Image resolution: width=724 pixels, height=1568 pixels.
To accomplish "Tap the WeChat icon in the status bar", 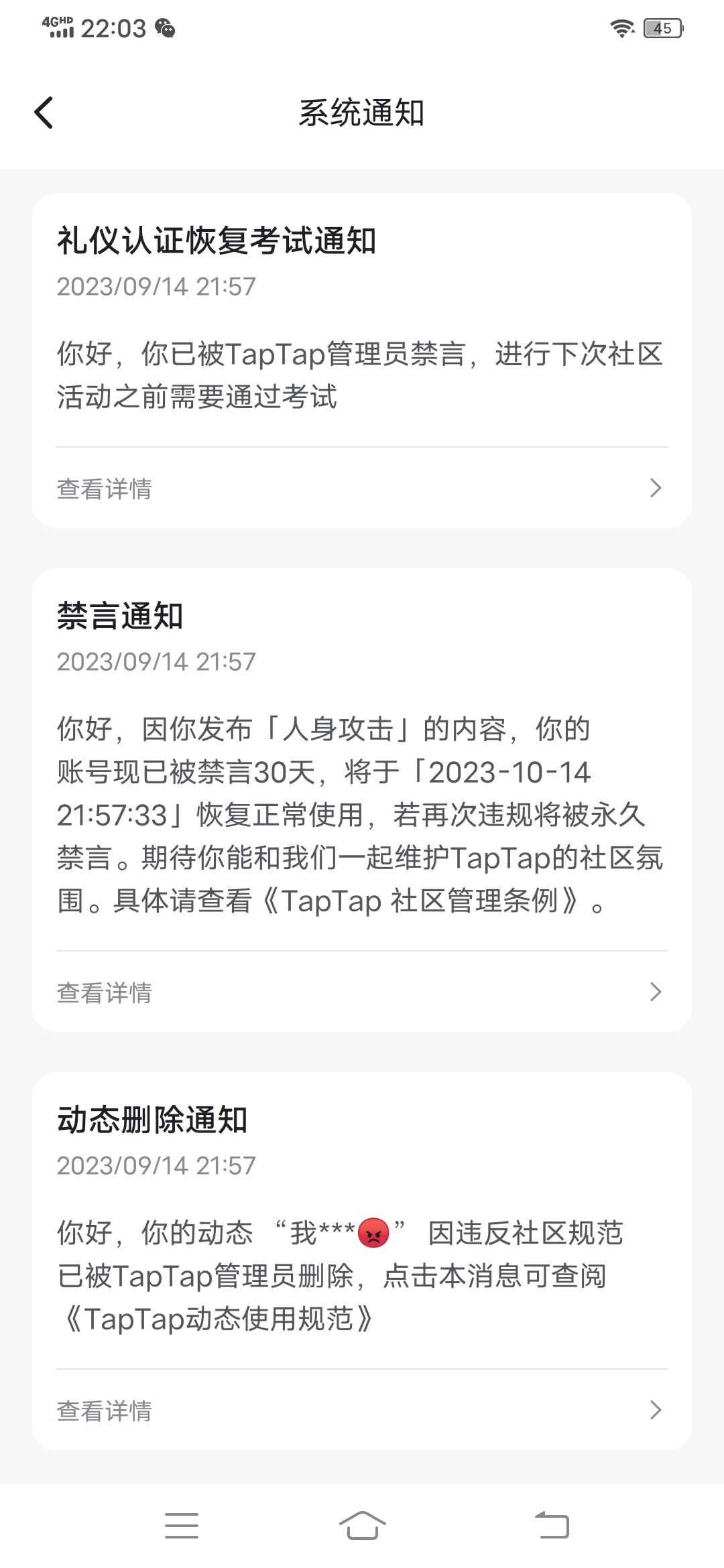I will (x=166, y=28).
